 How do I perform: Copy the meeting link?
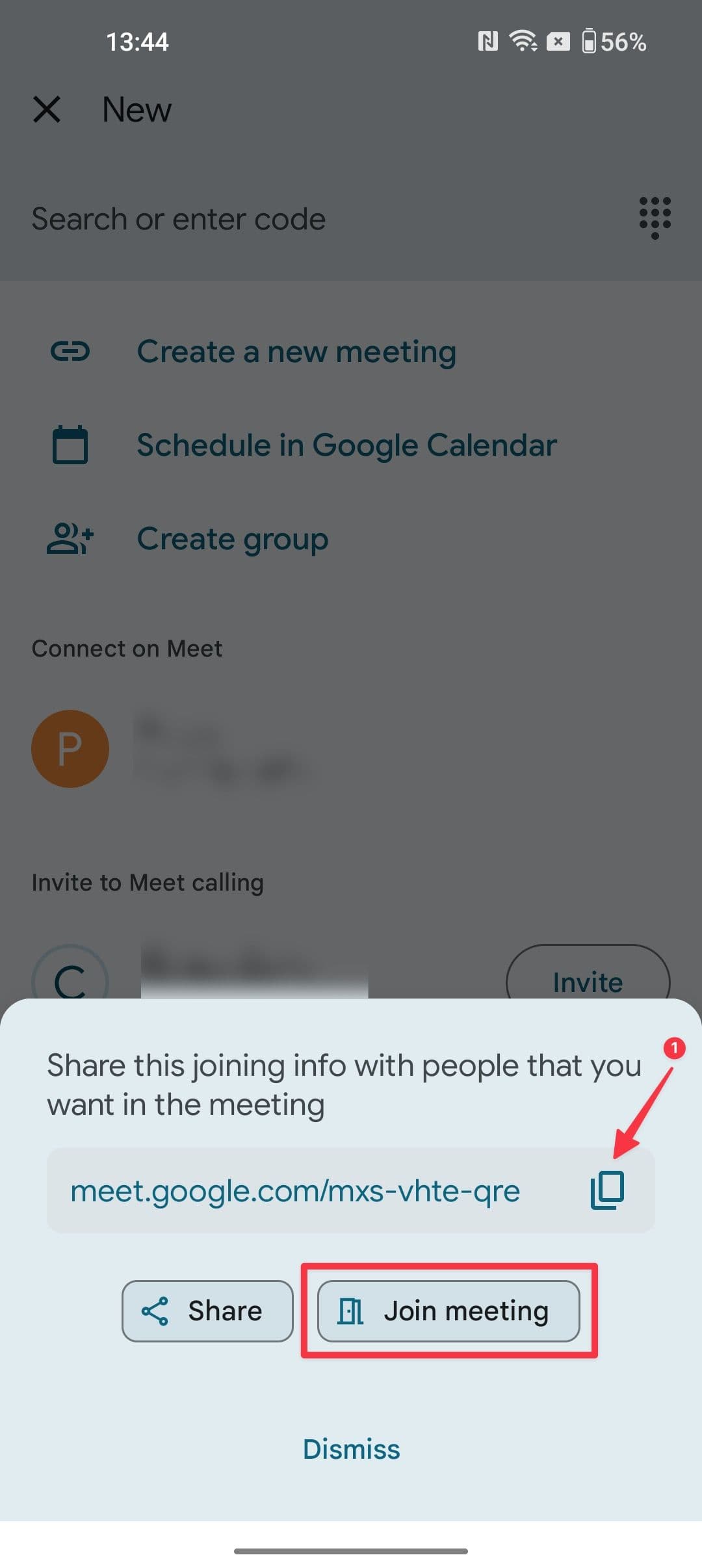click(607, 1190)
